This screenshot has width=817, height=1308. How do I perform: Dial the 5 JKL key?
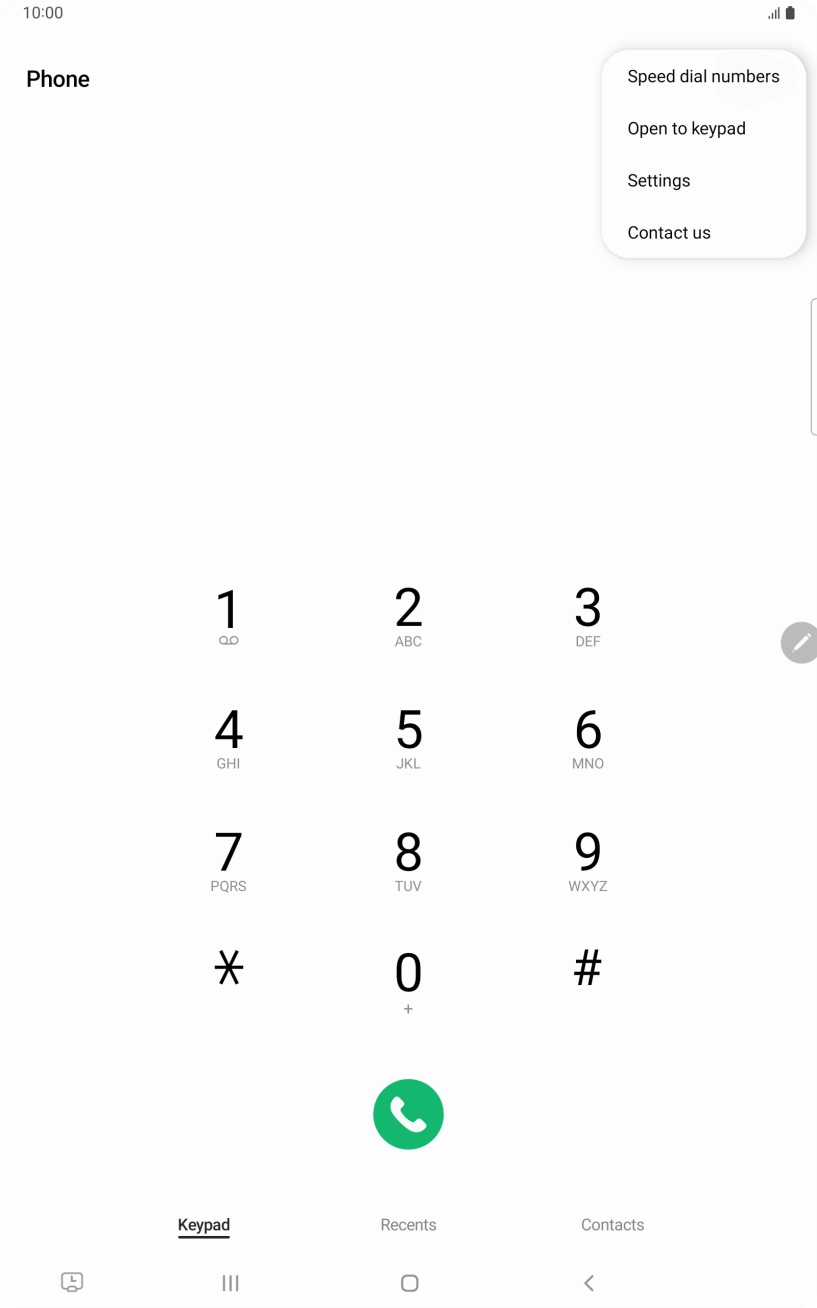pos(408,739)
